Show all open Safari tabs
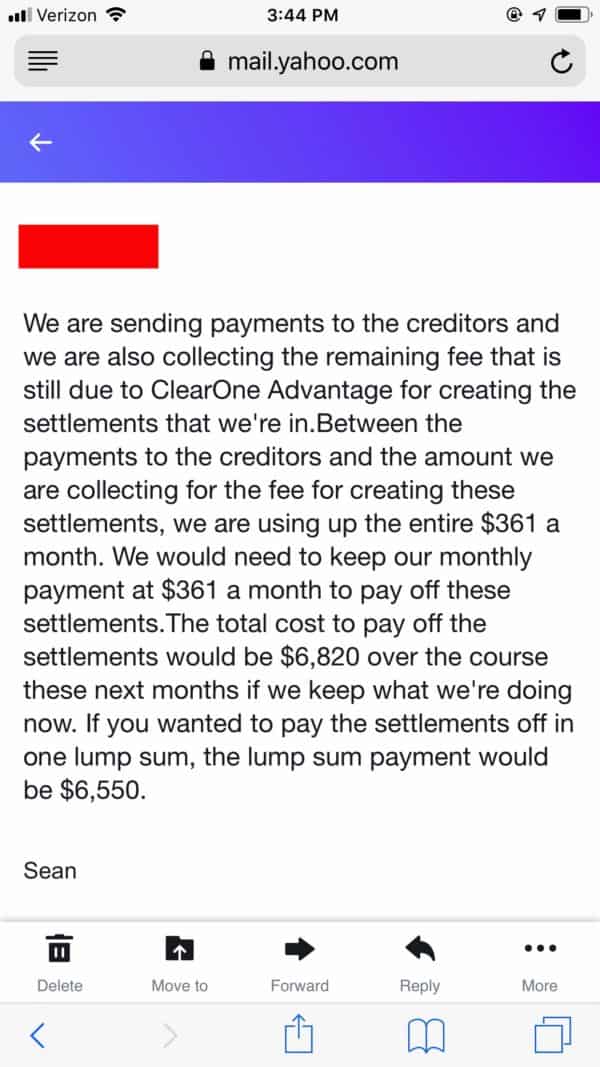The height and width of the screenshot is (1067, 600). point(551,1035)
